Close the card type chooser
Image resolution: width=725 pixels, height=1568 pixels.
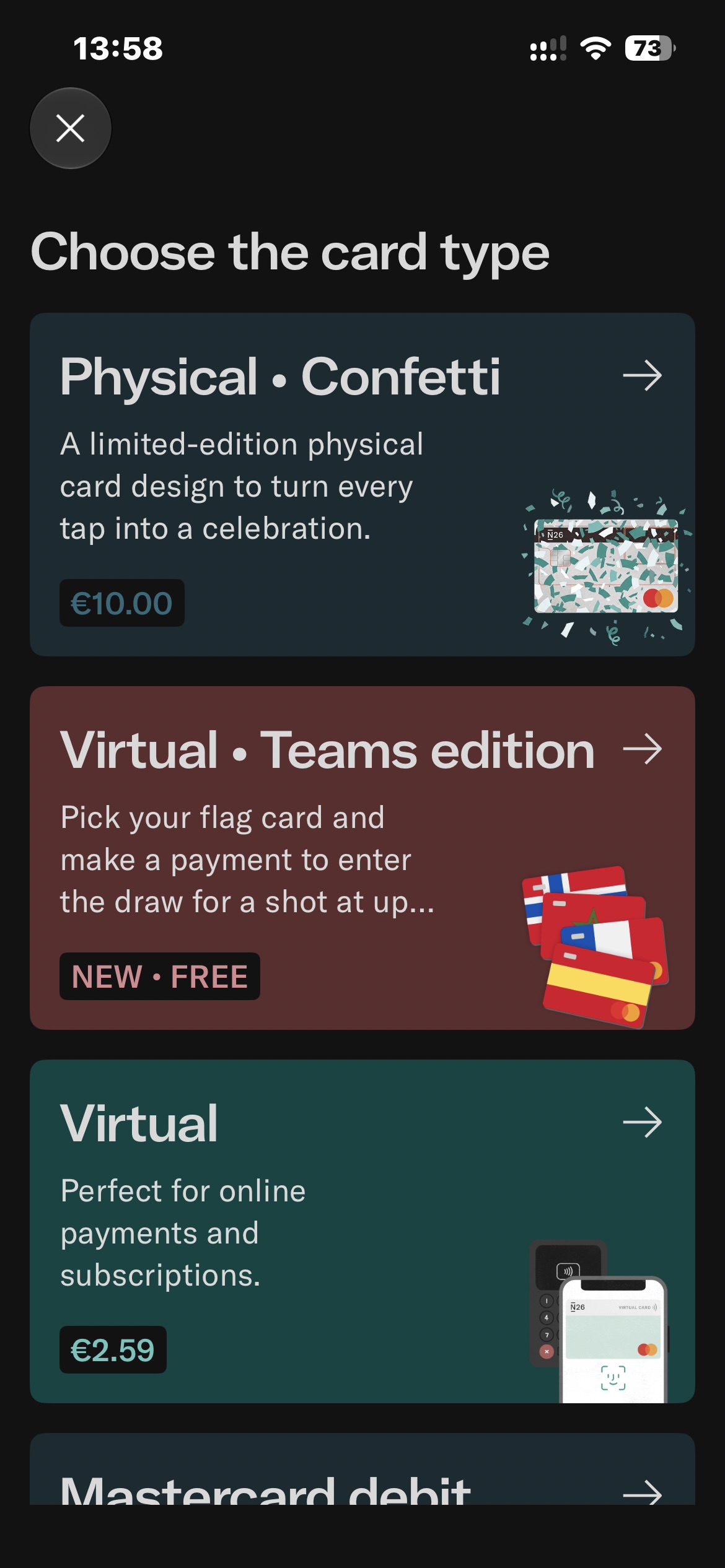pos(71,128)
